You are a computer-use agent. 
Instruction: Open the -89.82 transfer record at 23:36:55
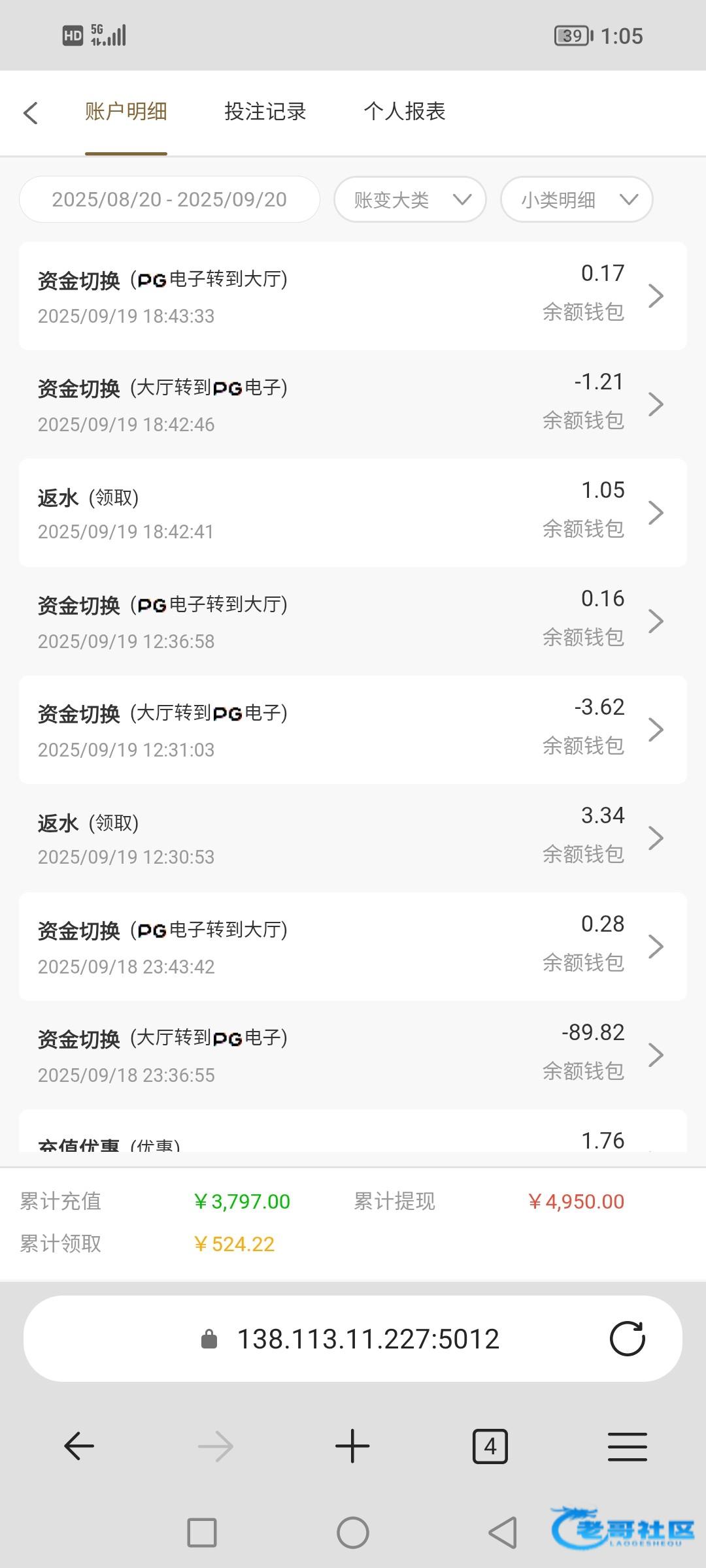[x=353, y=1055]
